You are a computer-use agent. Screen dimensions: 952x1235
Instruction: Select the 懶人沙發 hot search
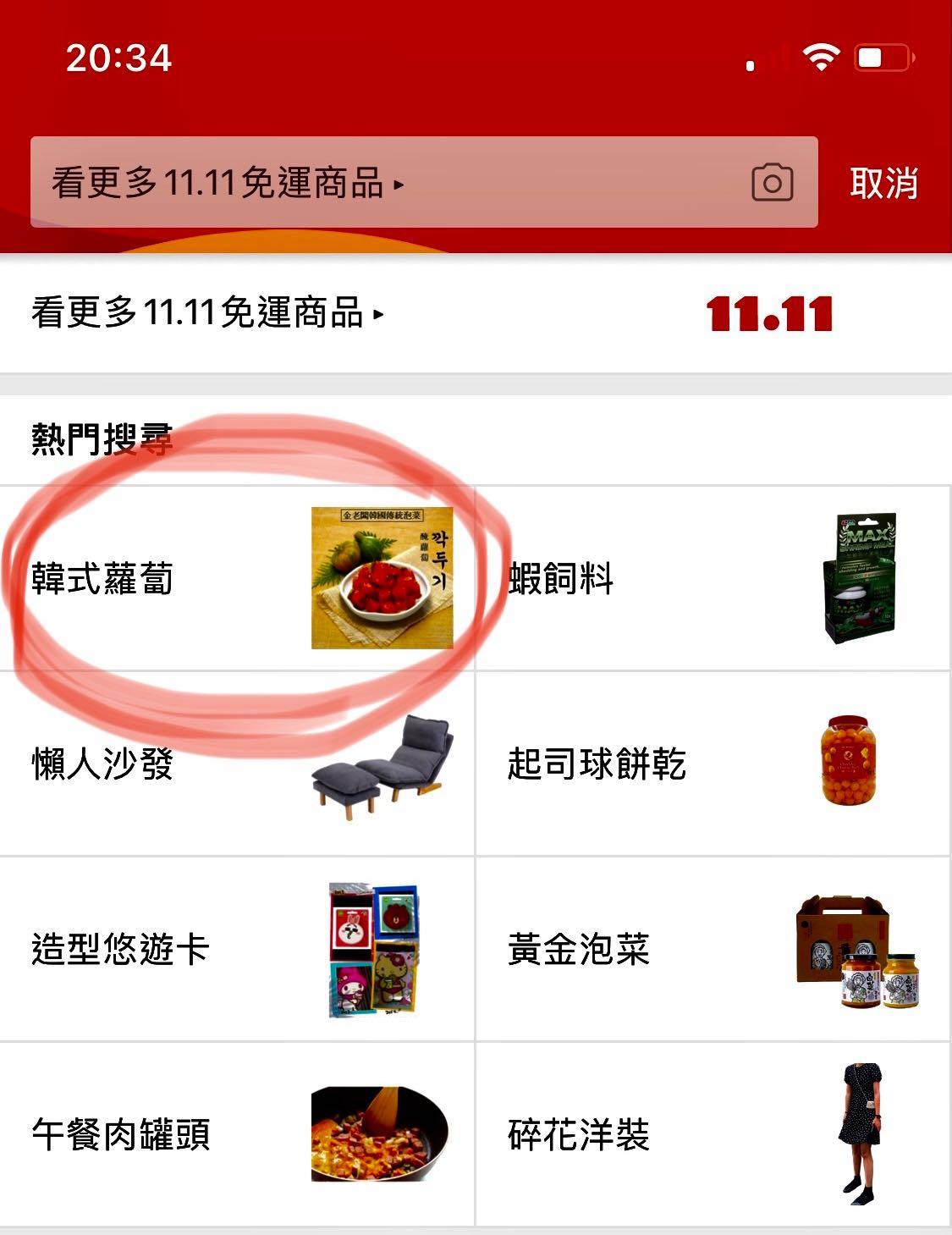[x=237, y=764]
